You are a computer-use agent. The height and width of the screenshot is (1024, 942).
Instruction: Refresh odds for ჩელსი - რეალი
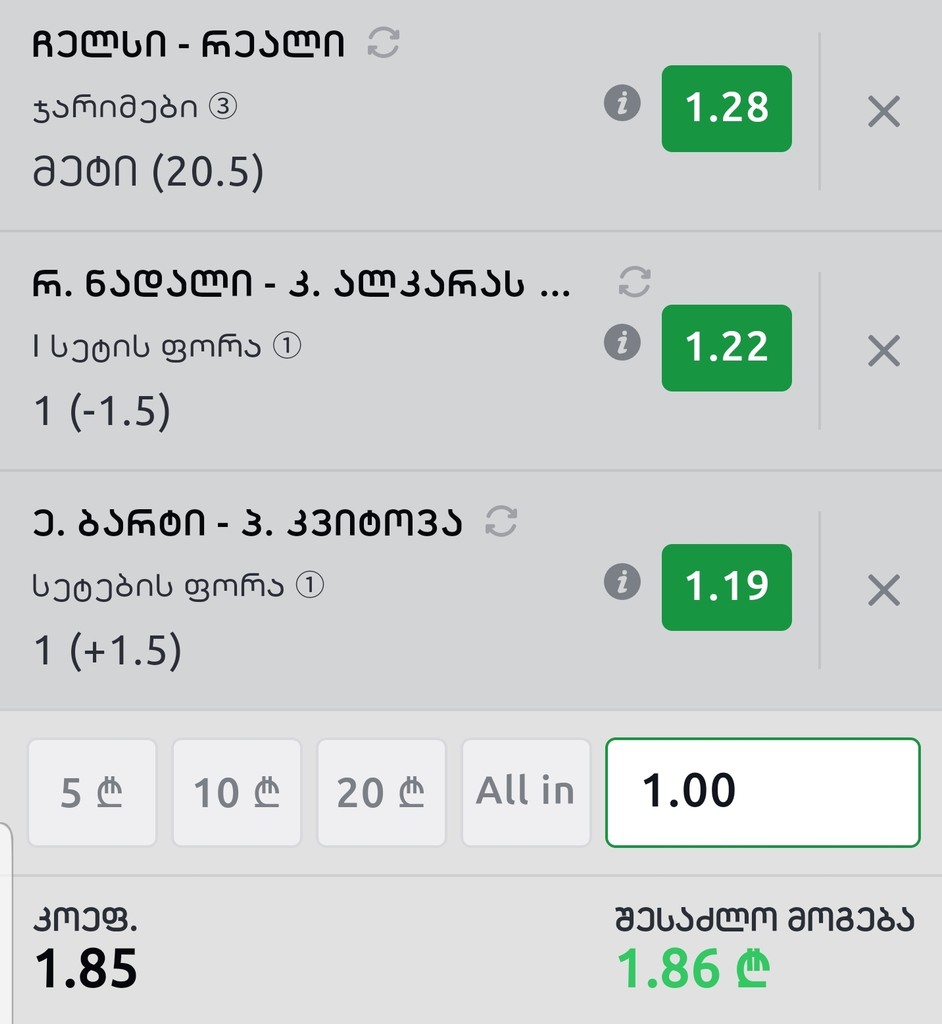point(383,43)
